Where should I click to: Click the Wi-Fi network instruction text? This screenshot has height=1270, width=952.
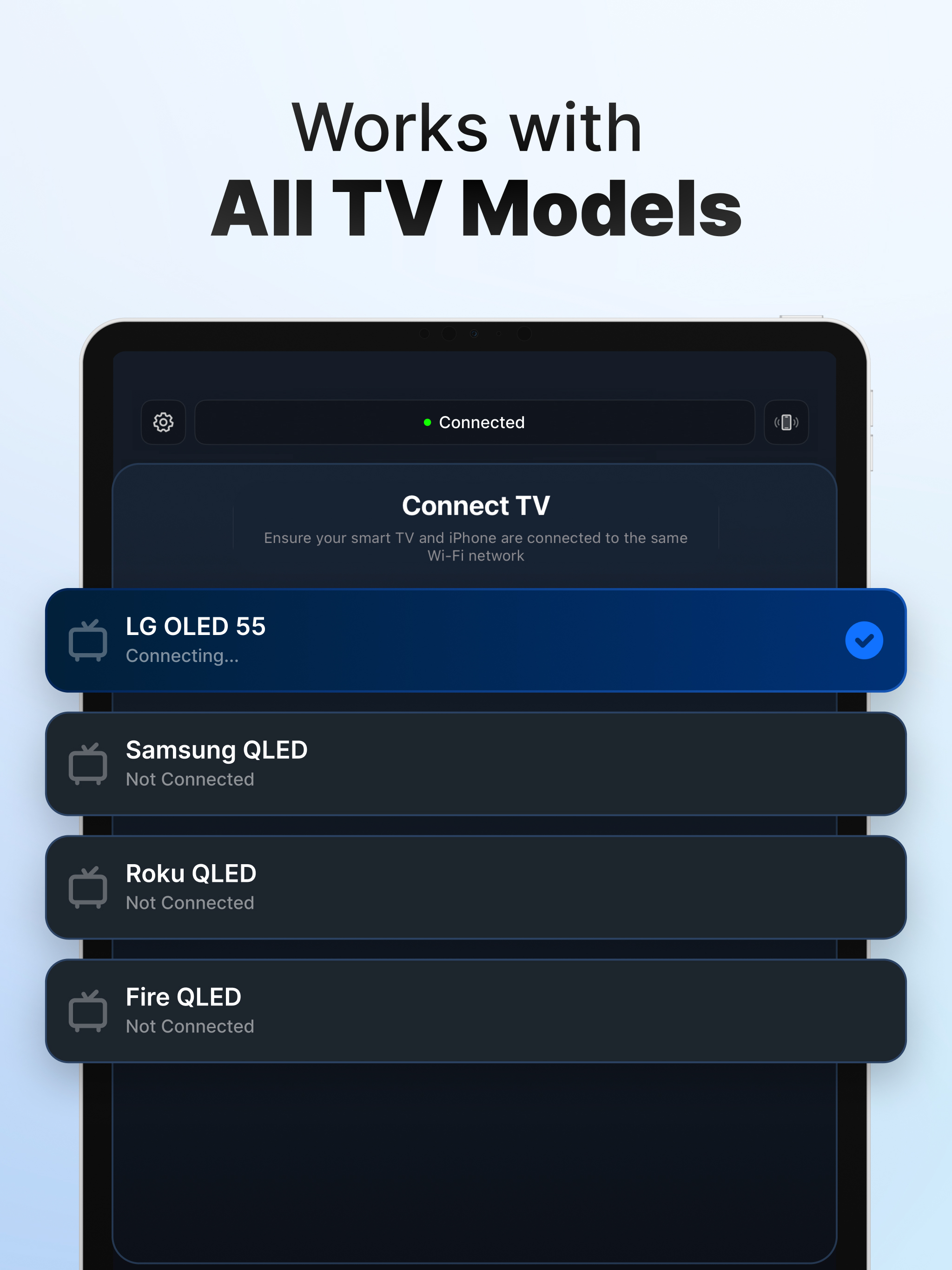476,547
